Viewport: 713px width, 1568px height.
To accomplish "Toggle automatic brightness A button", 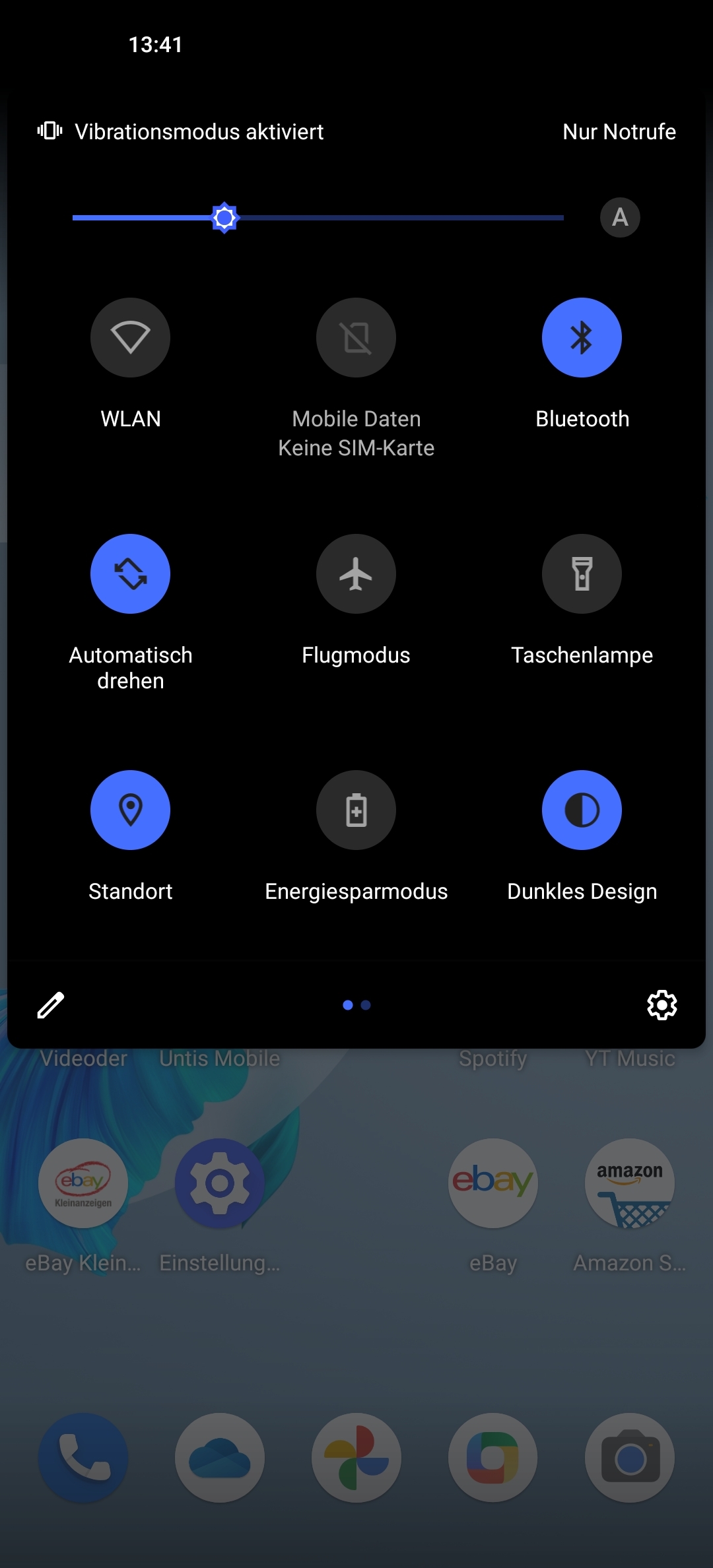I will (620, 217).
